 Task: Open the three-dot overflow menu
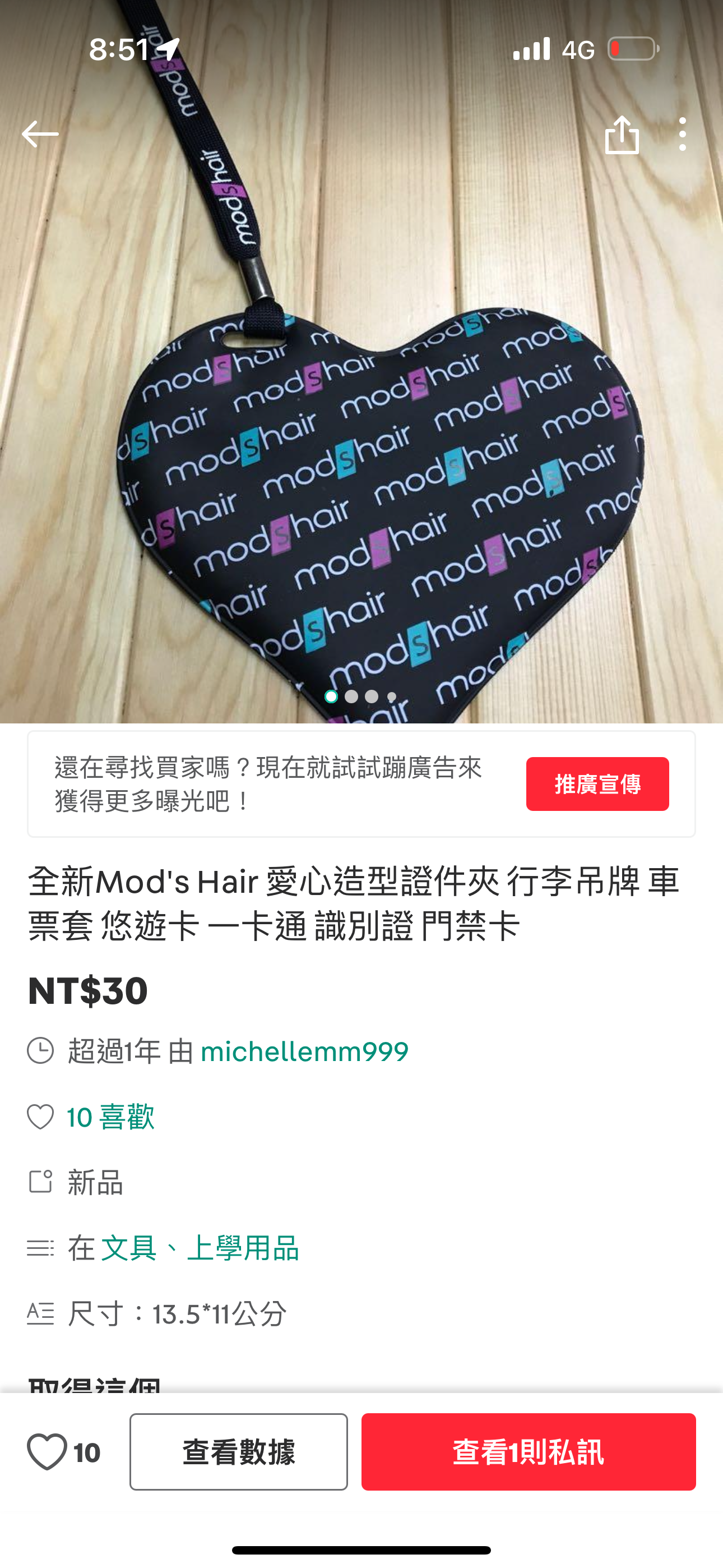[682, 135]
